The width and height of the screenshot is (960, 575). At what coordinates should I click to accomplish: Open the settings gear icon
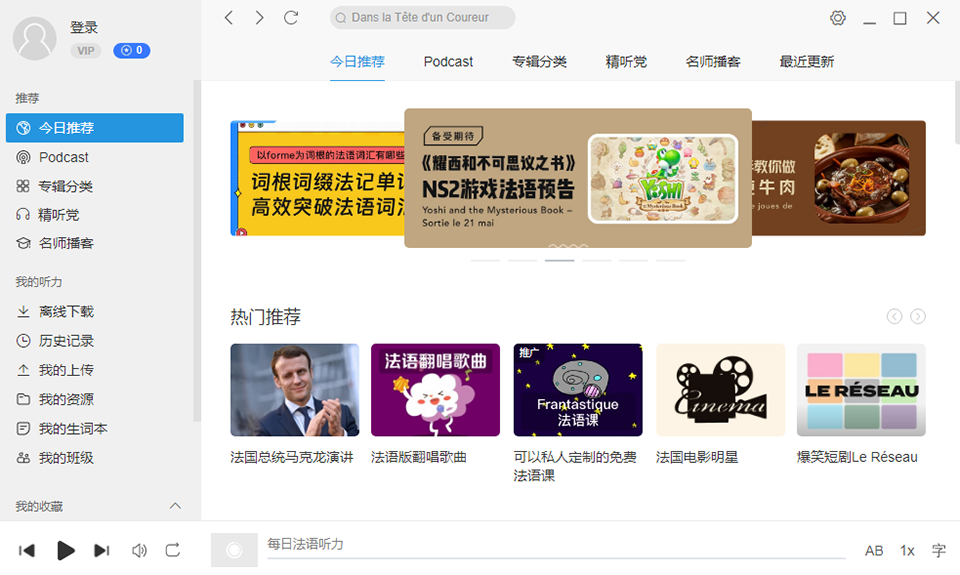point(838,18)
